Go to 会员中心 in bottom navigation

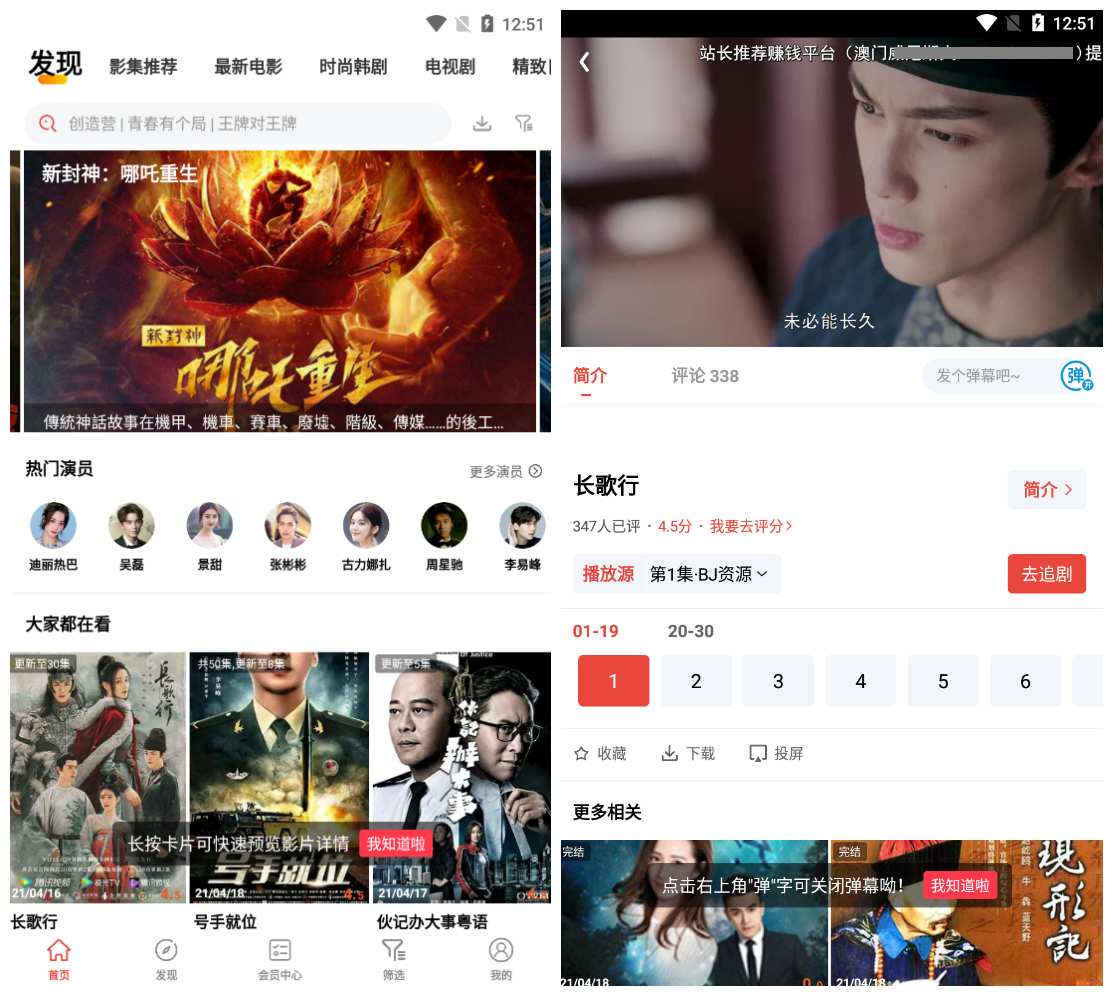coord(280,958)
